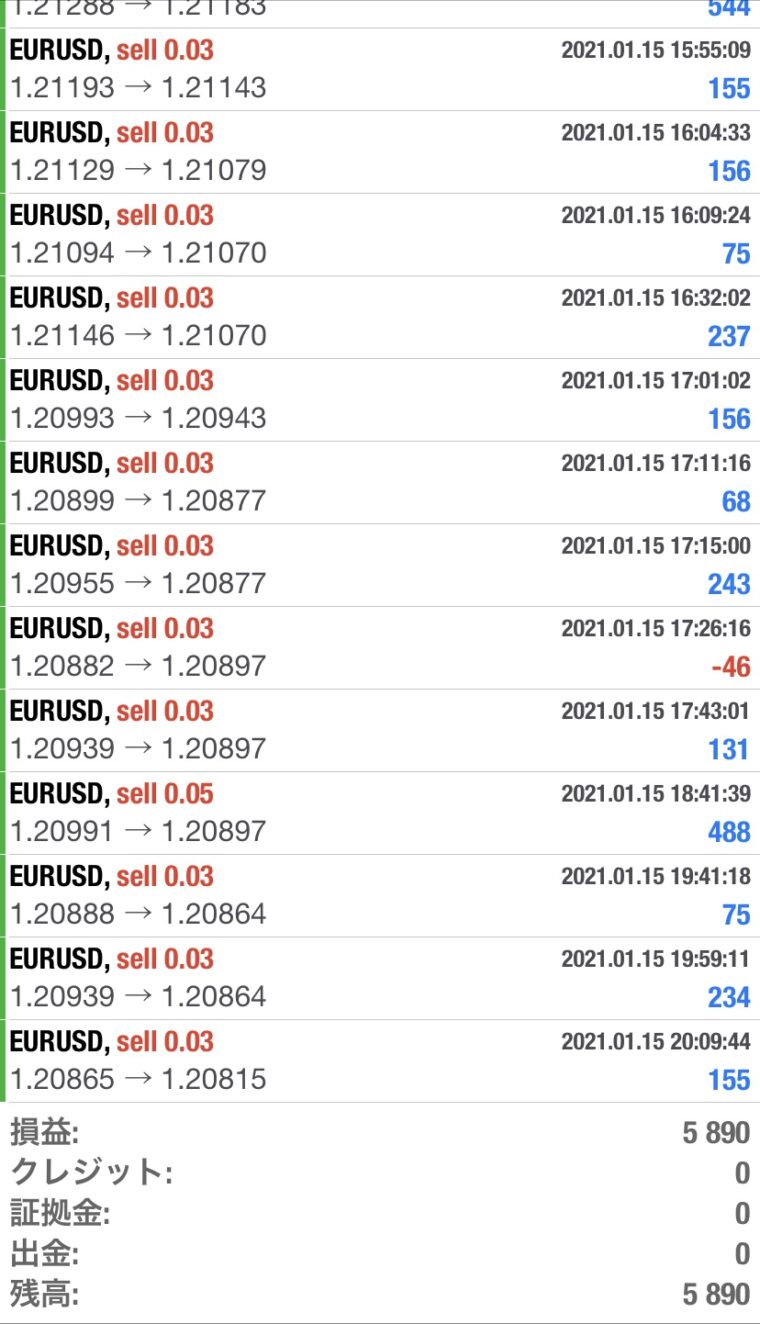This screenshot has height=1324, width=760.
Task: Open the 17:11:16 trade with profit 68
Action: pos(380,483)
